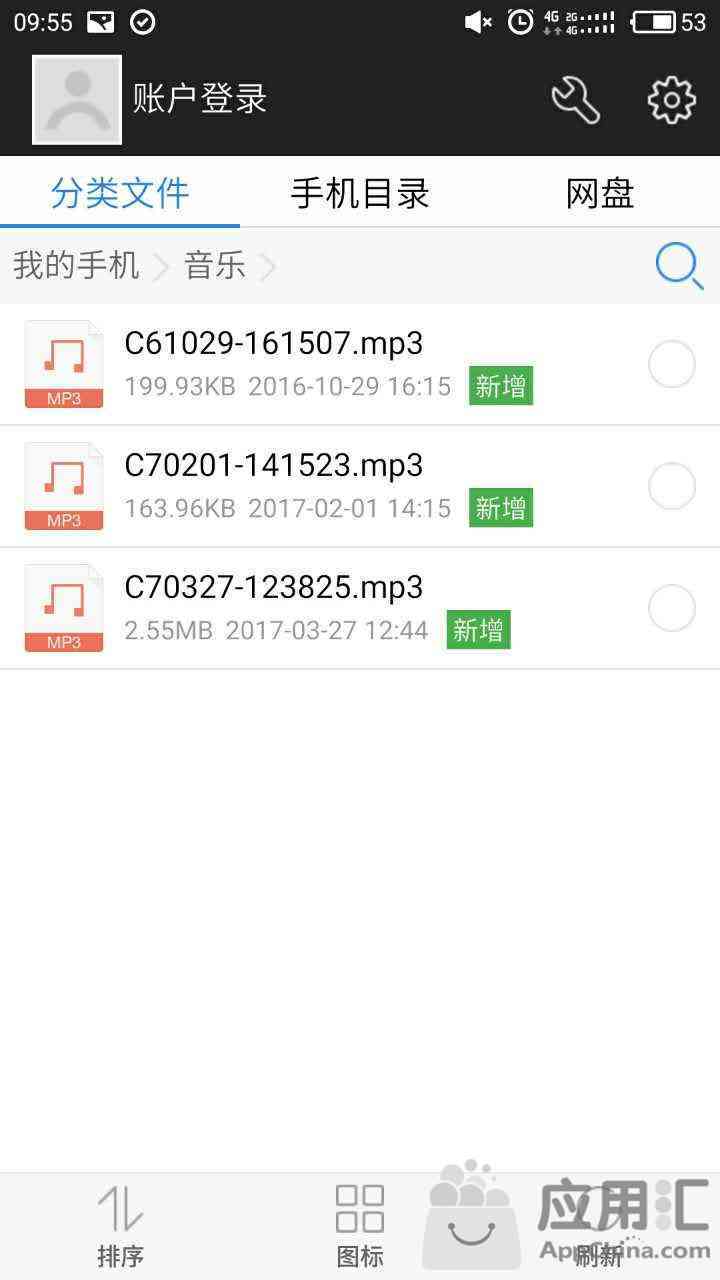Search files with the magnifier icon
720x1280 pixels.
point(680,266)
